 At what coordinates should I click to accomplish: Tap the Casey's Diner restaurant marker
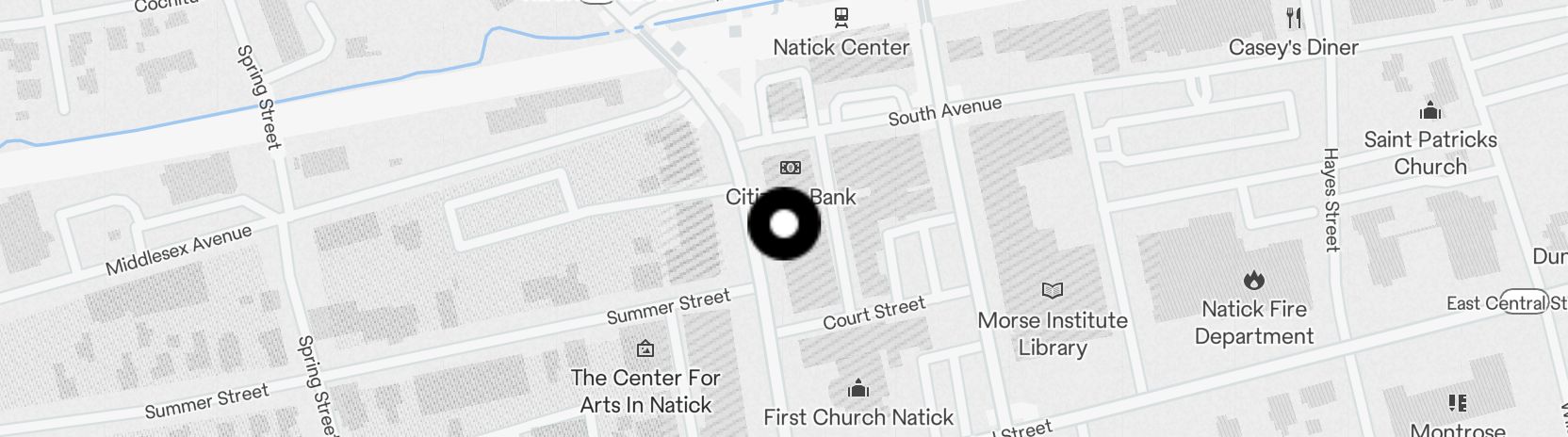[x=1294, y=18]
